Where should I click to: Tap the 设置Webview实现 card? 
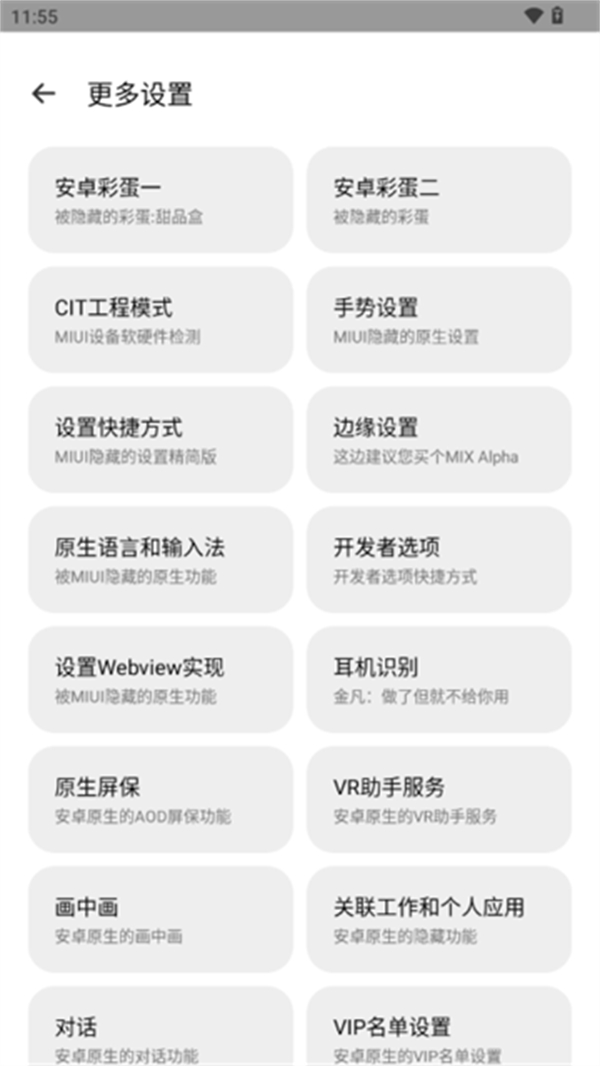coord(160,680)
